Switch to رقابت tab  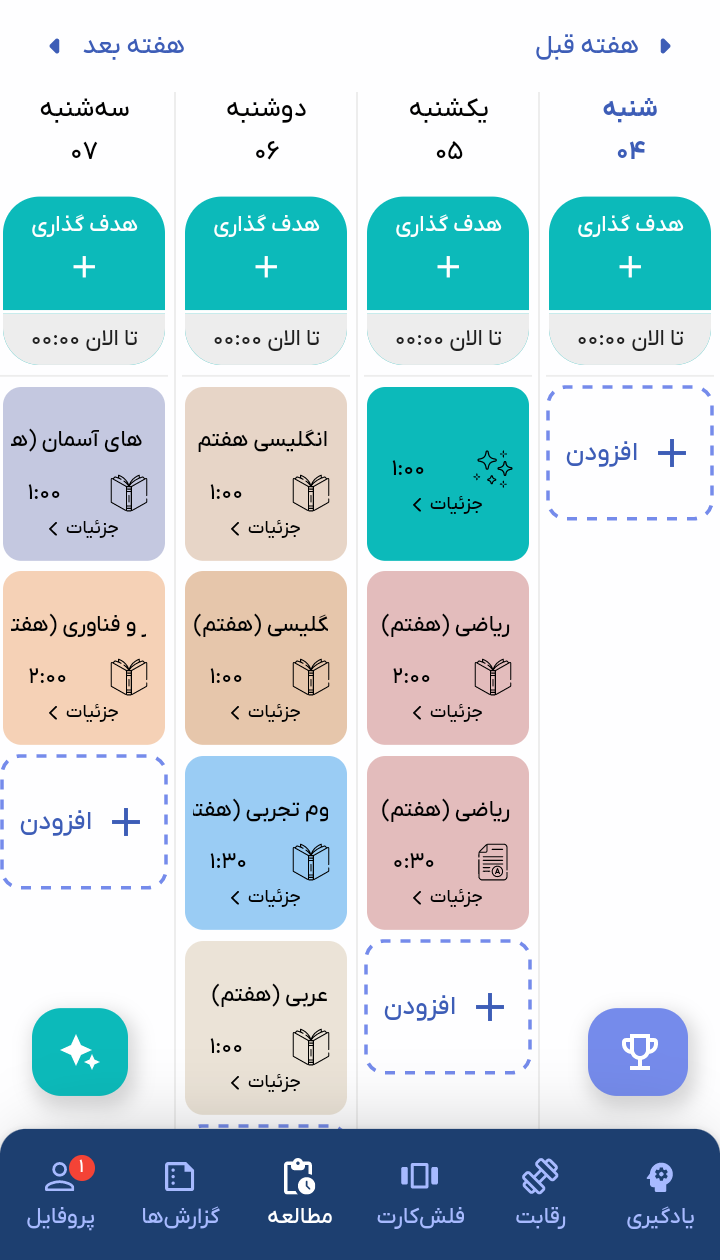[x=540, y=1195]
